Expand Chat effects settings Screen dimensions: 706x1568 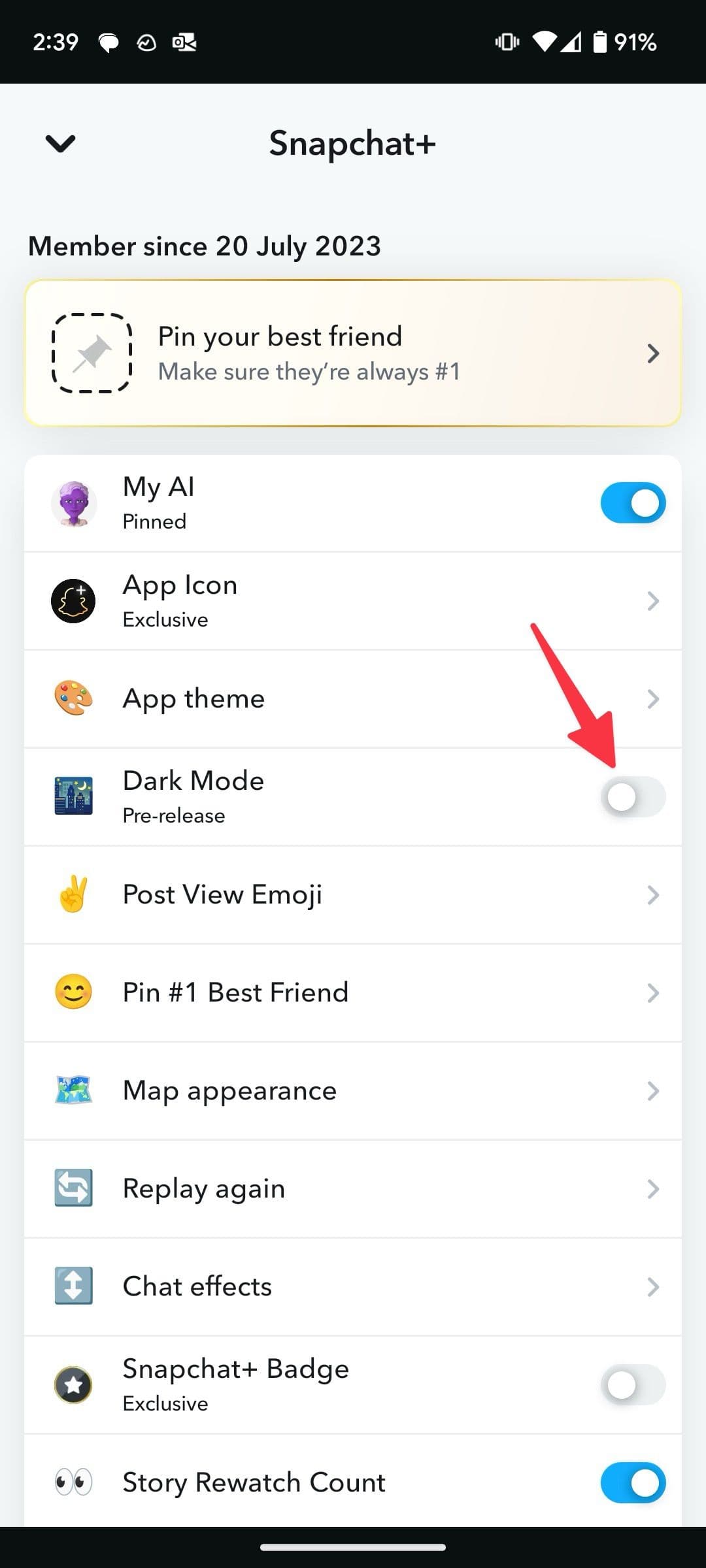point(653,1286)
